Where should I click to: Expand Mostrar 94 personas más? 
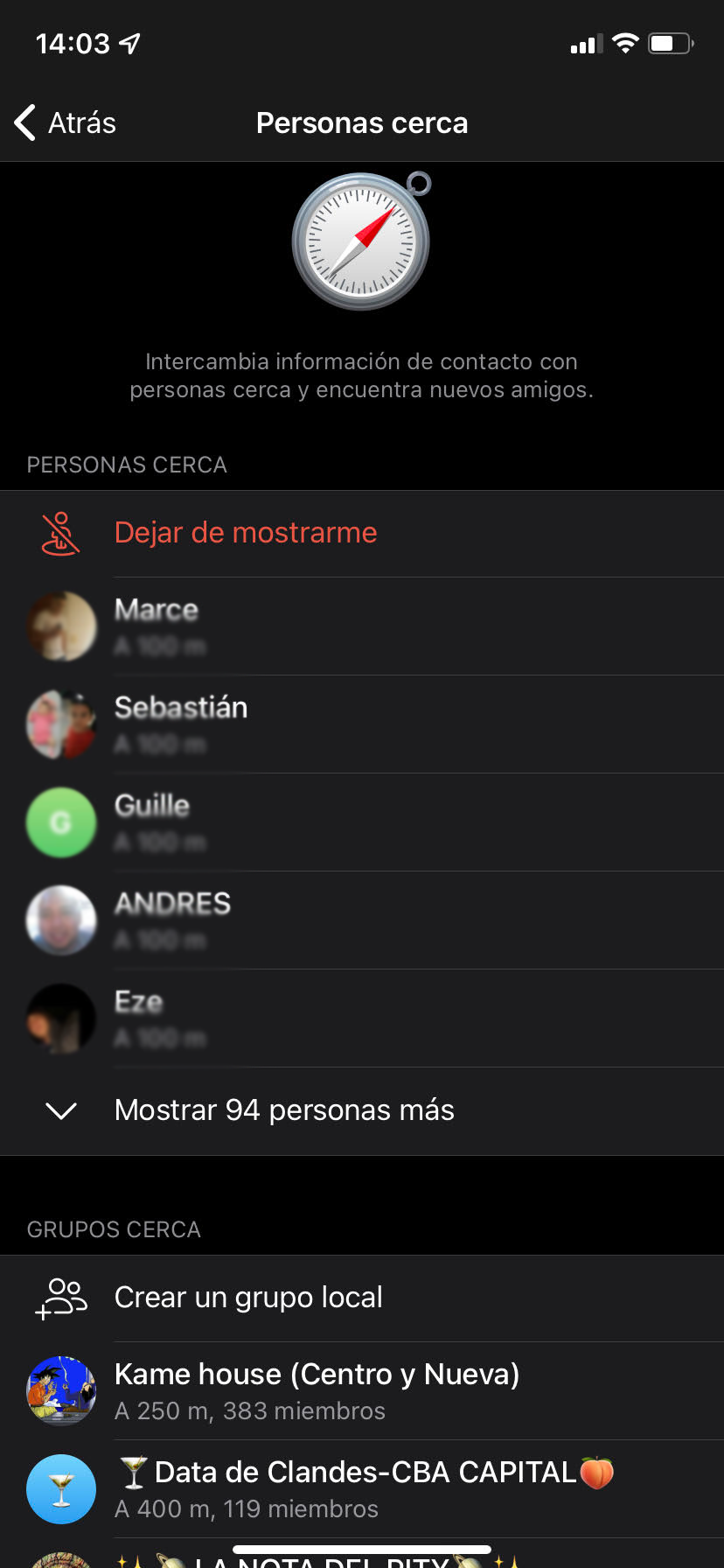point(283,1110)
